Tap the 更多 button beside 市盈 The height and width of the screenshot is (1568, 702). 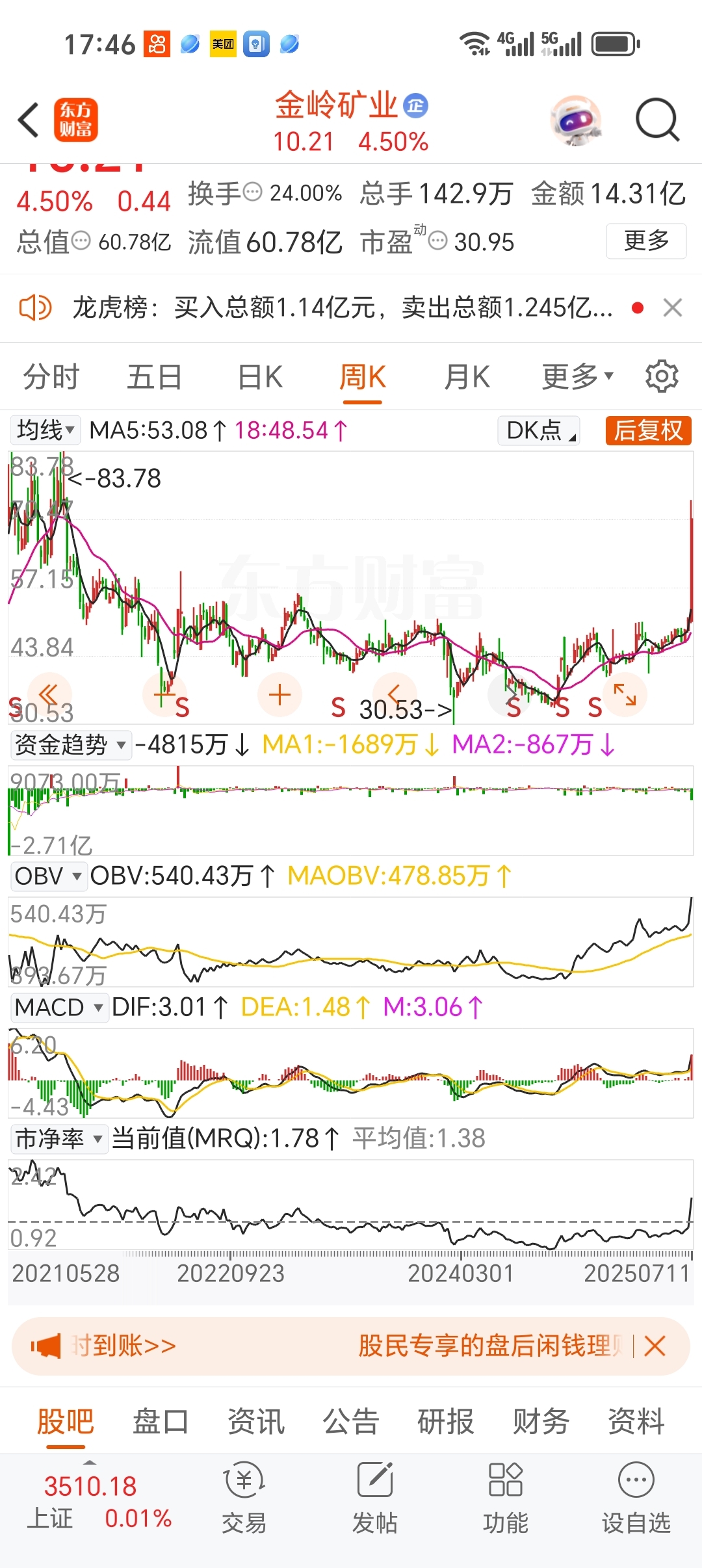click(646, 241)
